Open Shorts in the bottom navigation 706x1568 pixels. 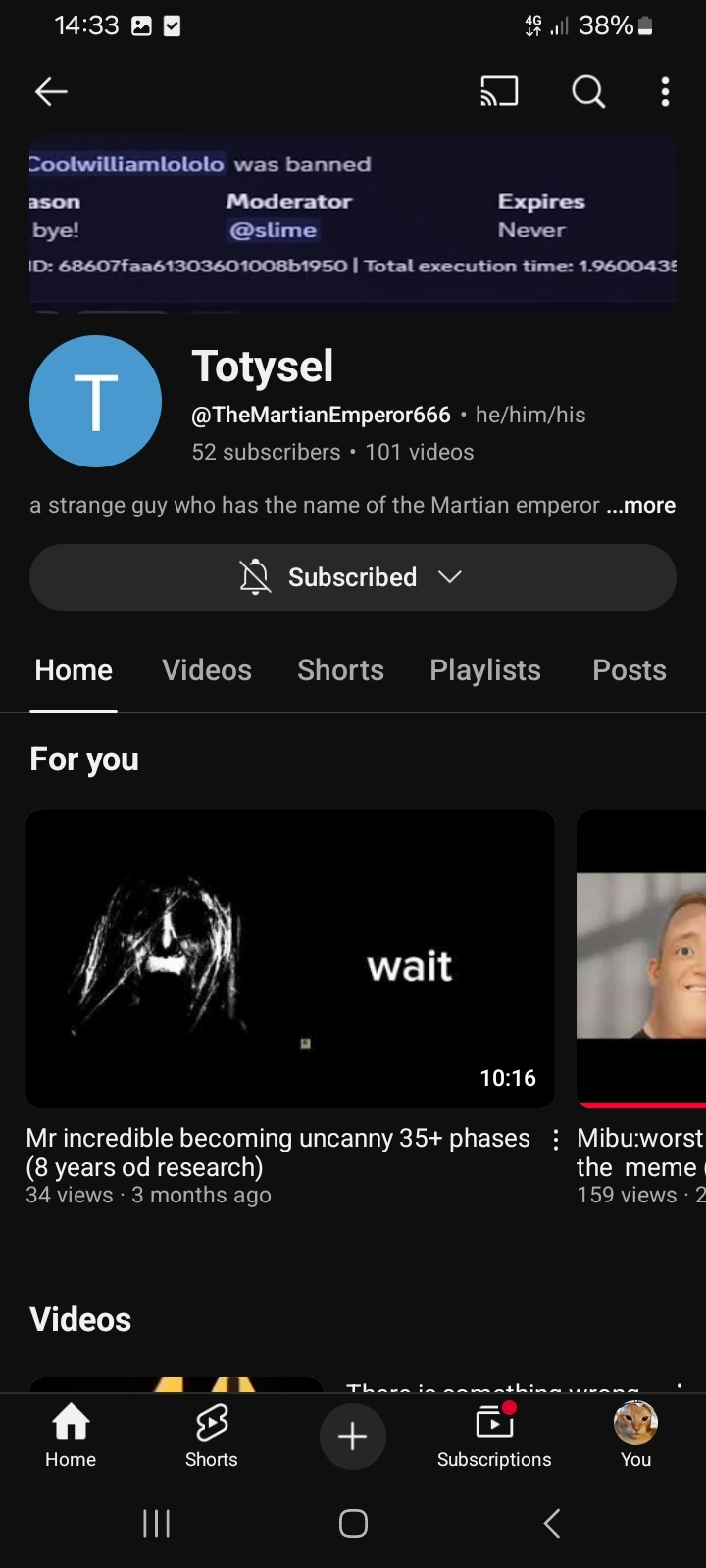(x=212, y=1436)
